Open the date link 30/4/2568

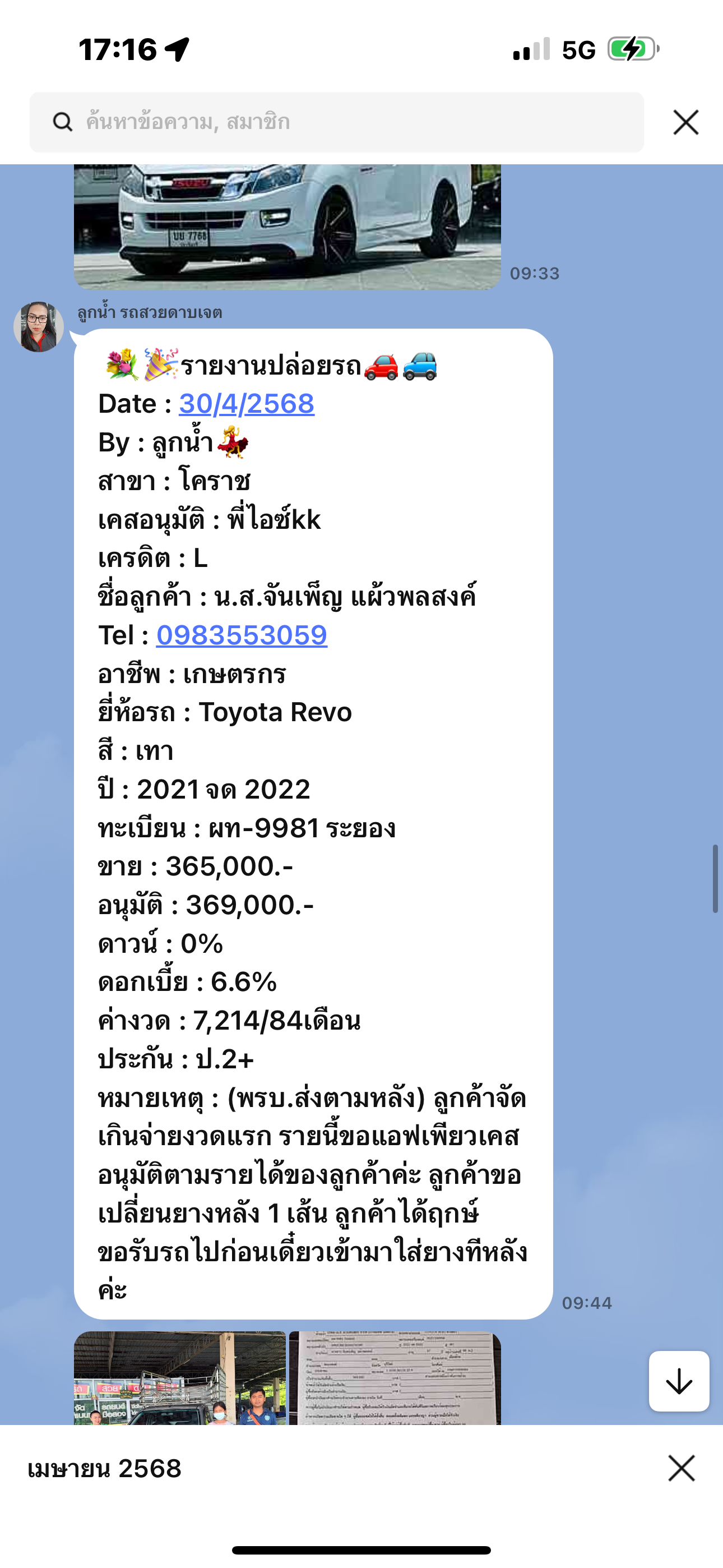[x=247, y=404]
